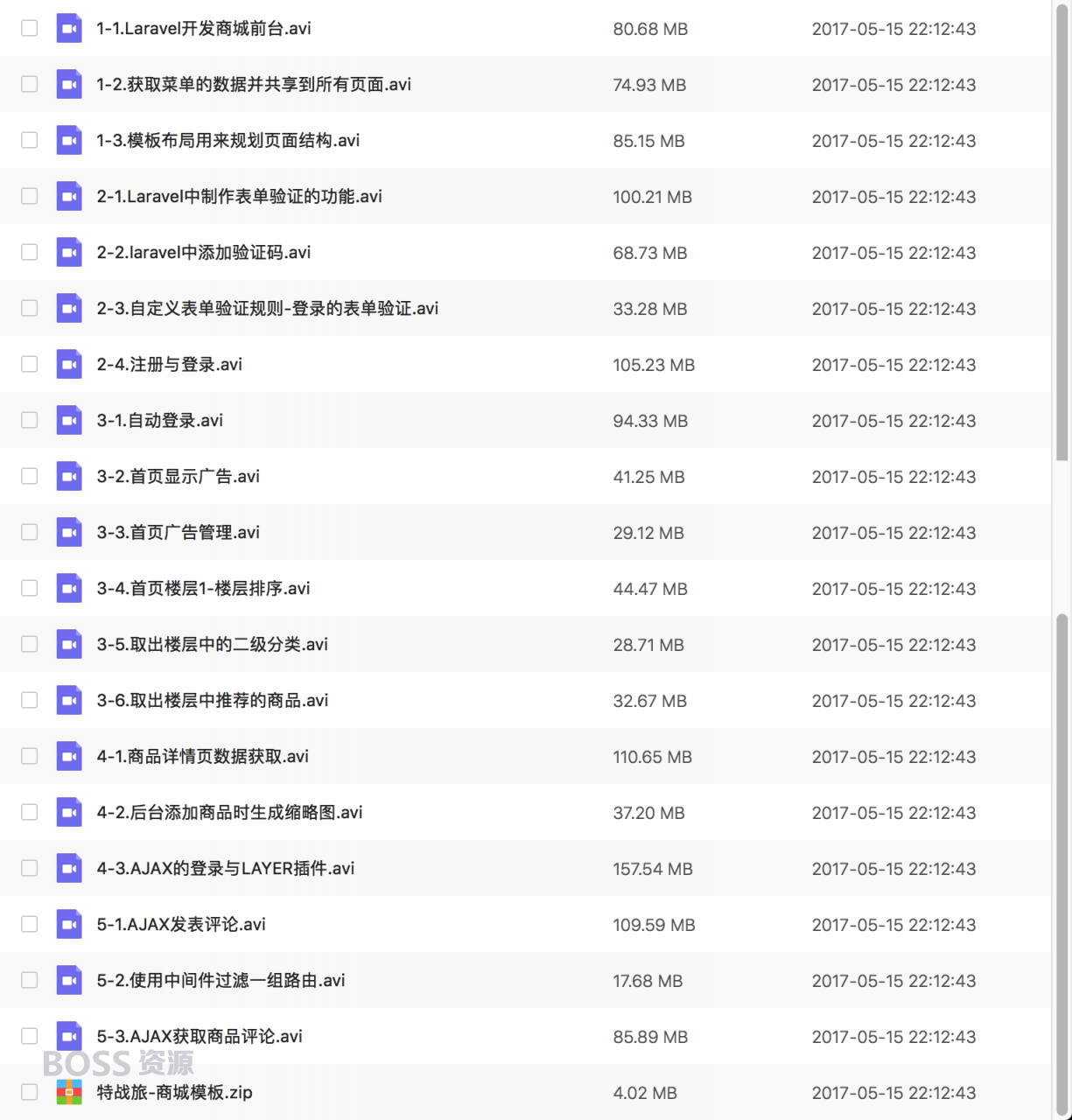Open 3-6.取出楼层中推荐的商品.avi
This screenshot has height=1120, width=1072.
(212, 700)
